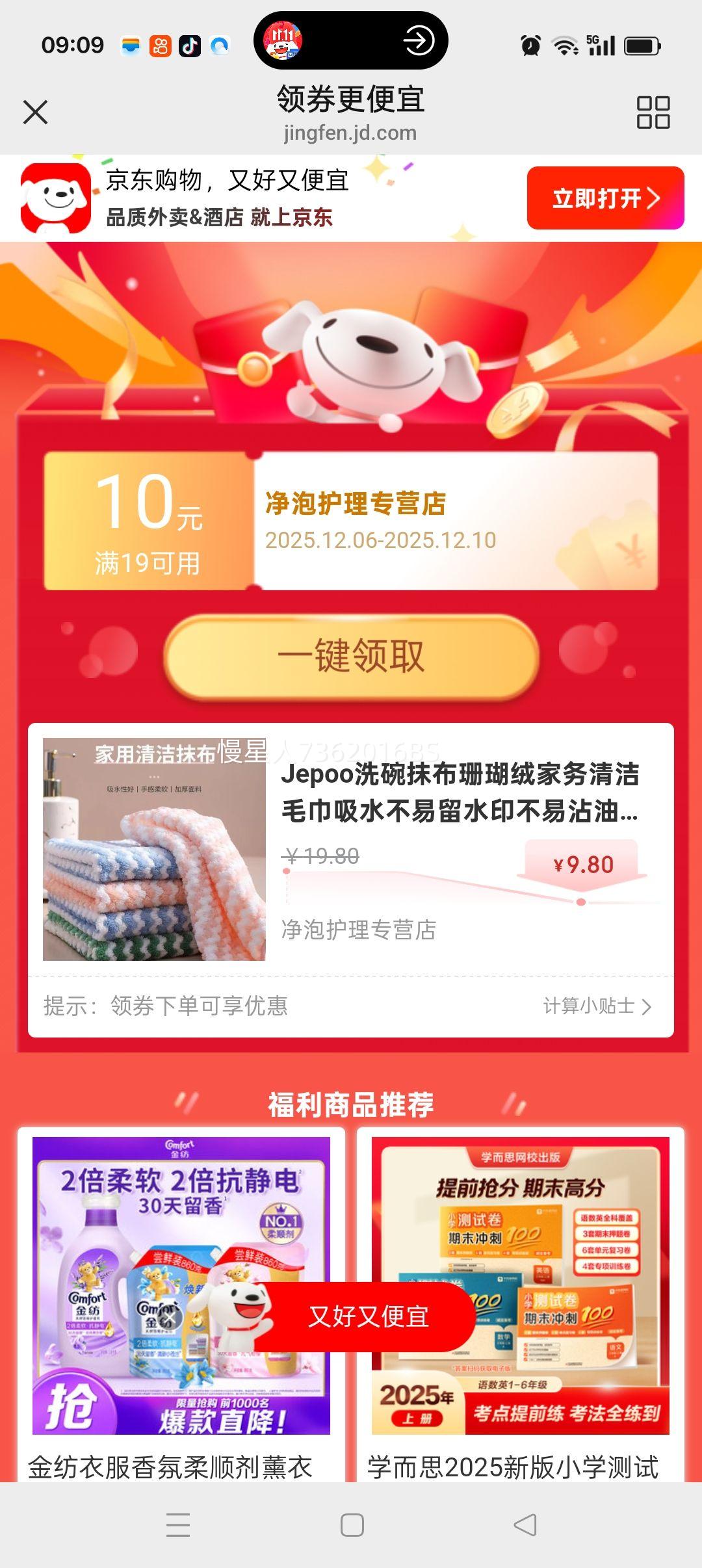Viewport: 702px width, 1568px height.
Task: Click the grid menu icon at top right
Action: 653,114
